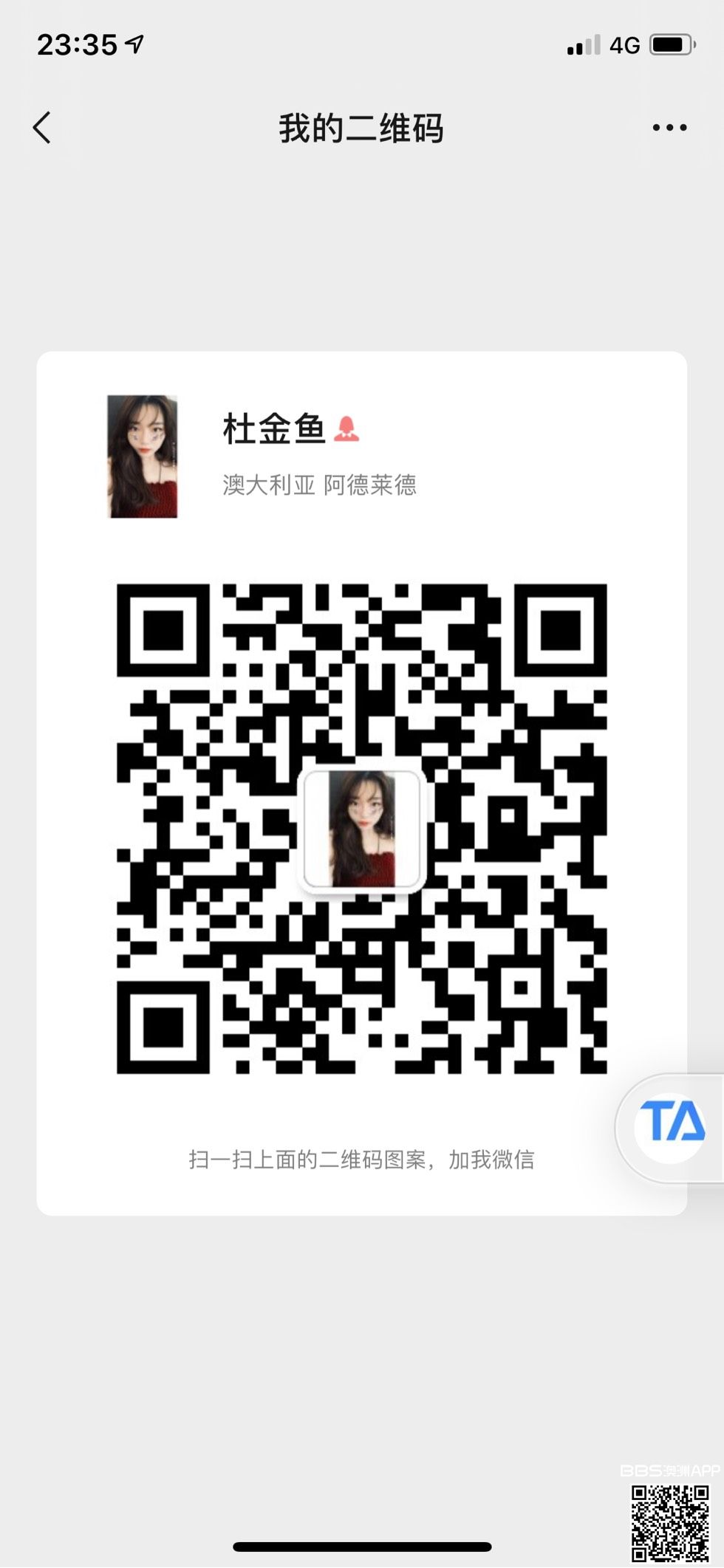Open the three-dot overflow menu

(x=669, y=128)
